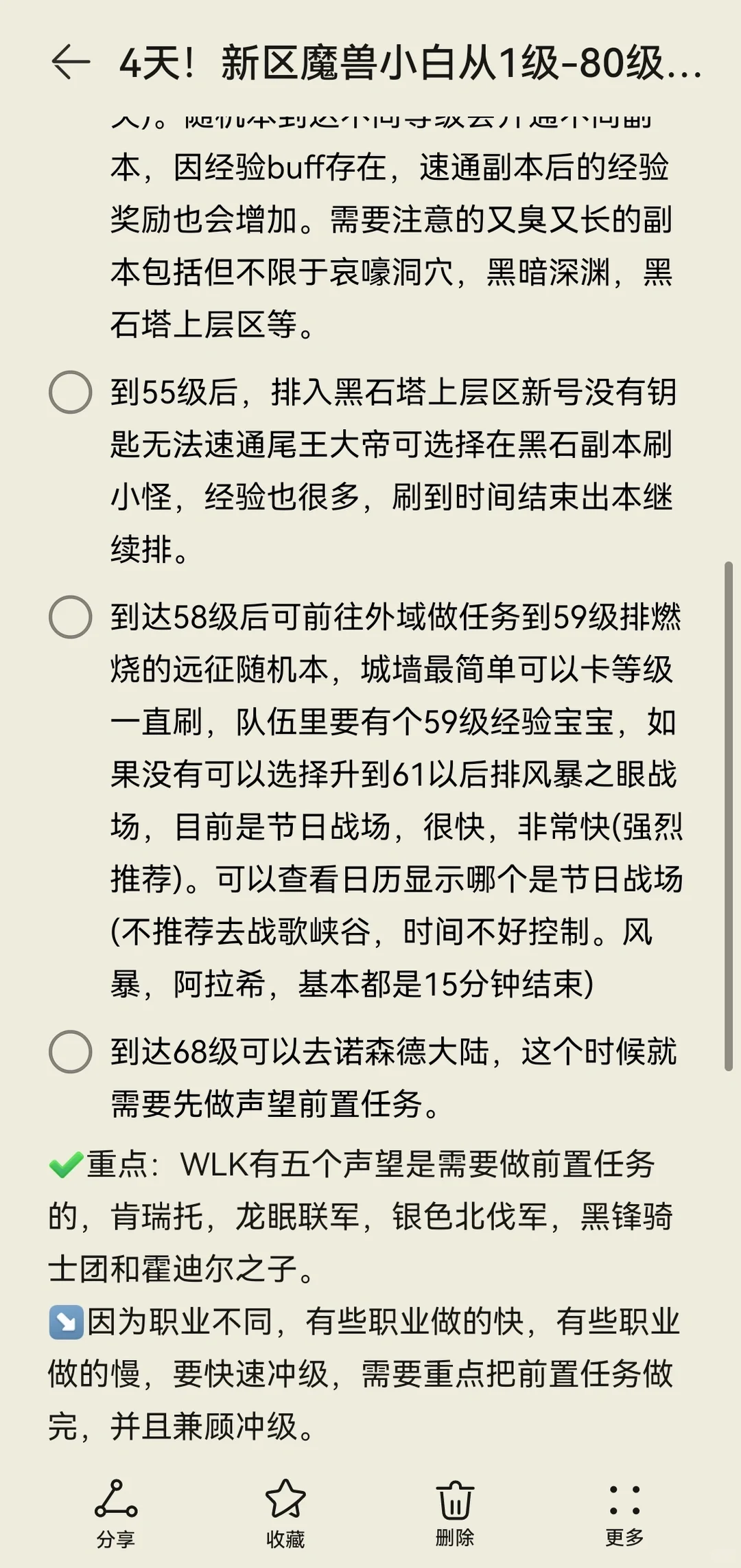Check the circle for the 到达68级 item
This screenshot has width=741, height=1568.
click(71, 1051)
